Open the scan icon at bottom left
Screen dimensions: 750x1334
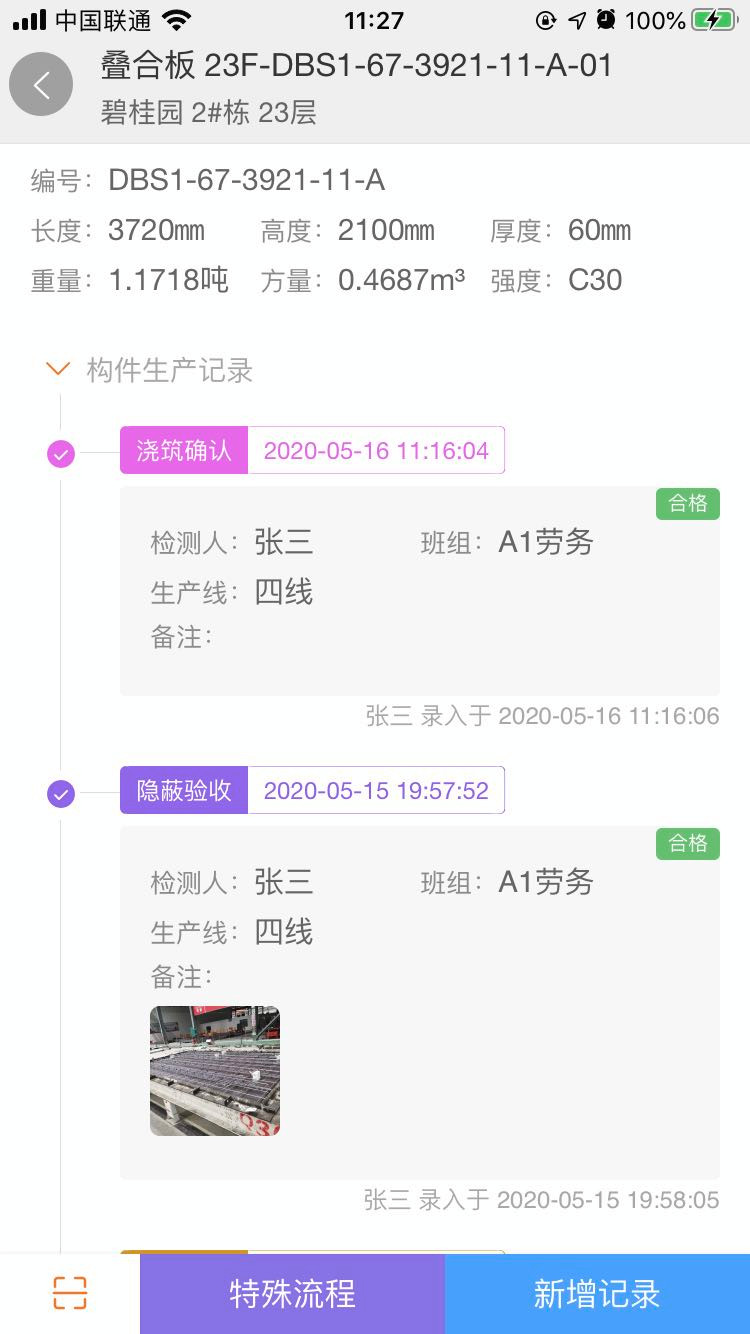tap(70, 1293)
